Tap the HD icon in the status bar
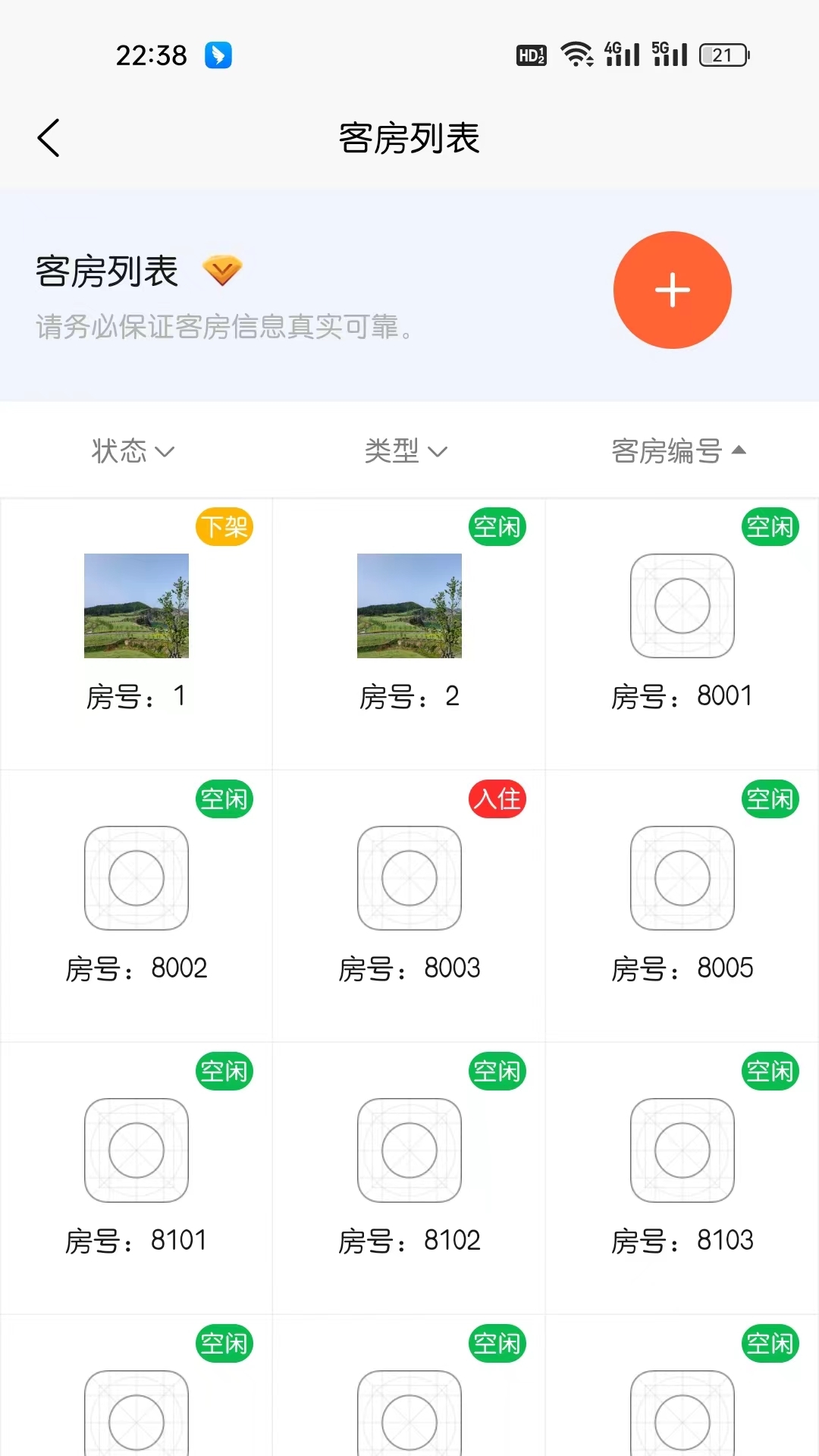This screenshot has width=819, height=1456. tap(531, 54)
